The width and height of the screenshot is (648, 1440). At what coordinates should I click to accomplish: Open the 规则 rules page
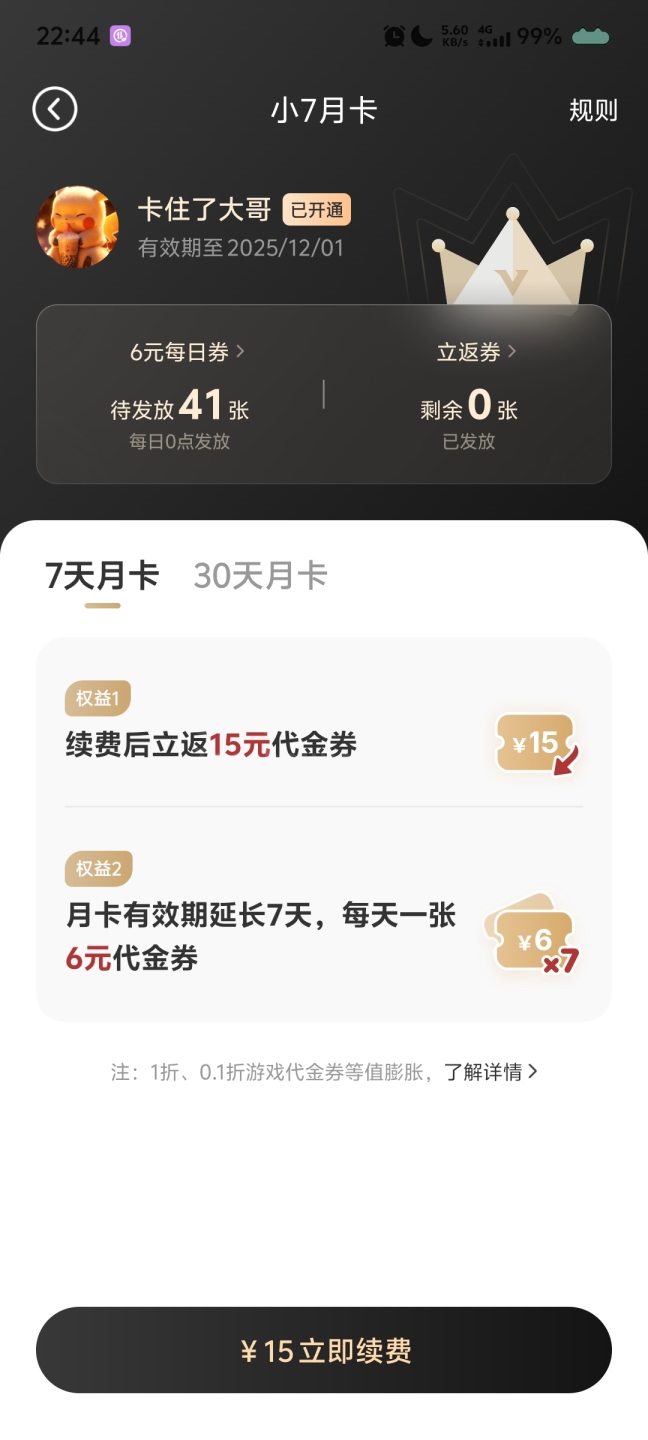tap(593, 110)
